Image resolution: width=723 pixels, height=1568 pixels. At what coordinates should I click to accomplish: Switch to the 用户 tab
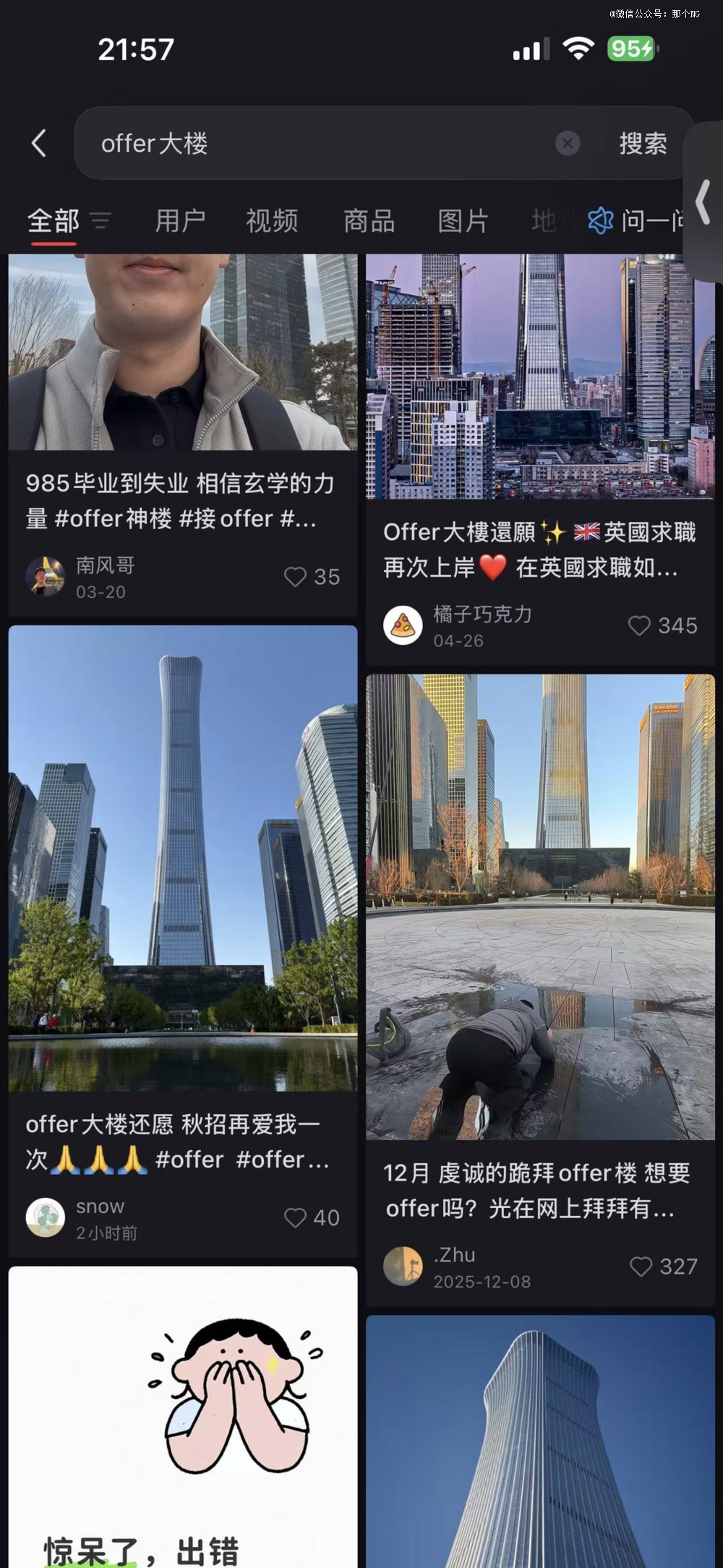point(180,220)
